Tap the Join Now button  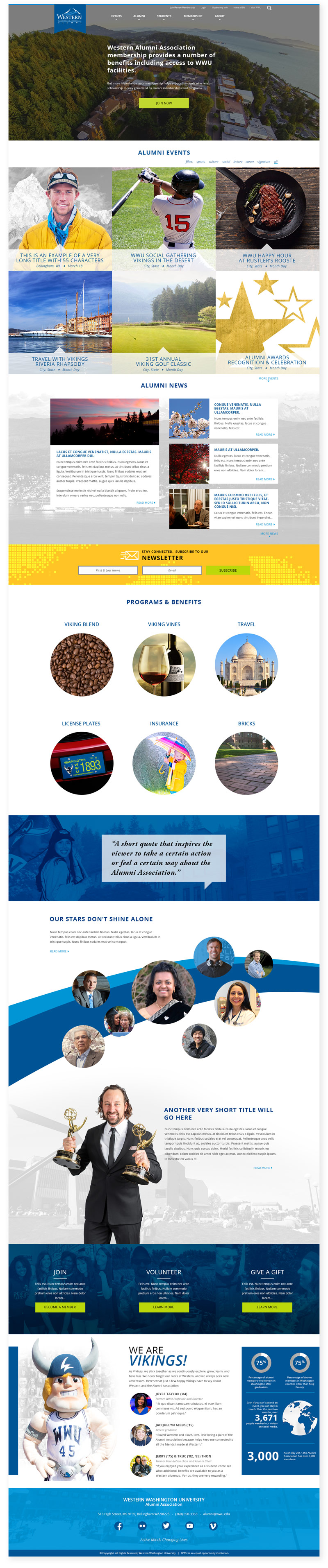pyautogui.click(x=164, y=104)
